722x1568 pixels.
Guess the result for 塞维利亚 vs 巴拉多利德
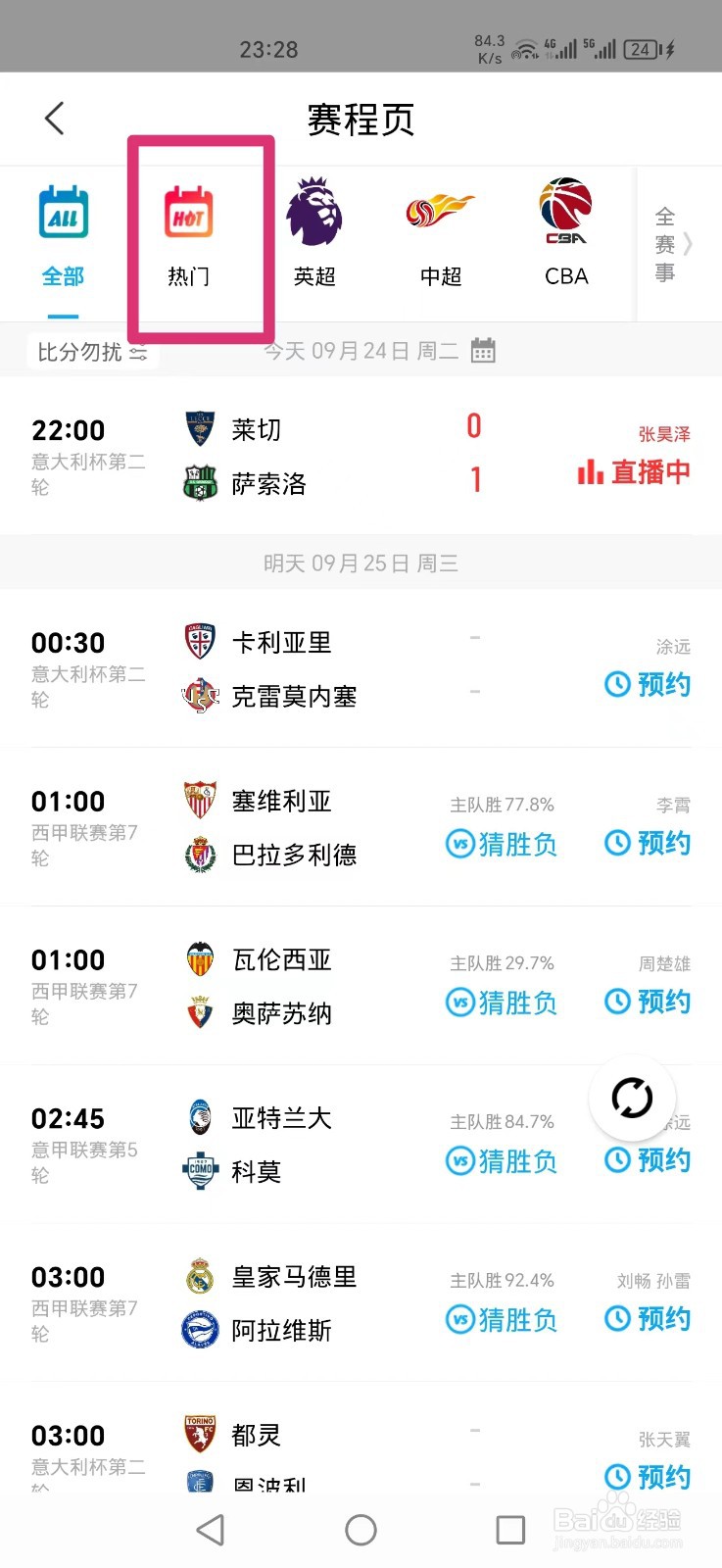pyautogui.click(x=502, y=843)
